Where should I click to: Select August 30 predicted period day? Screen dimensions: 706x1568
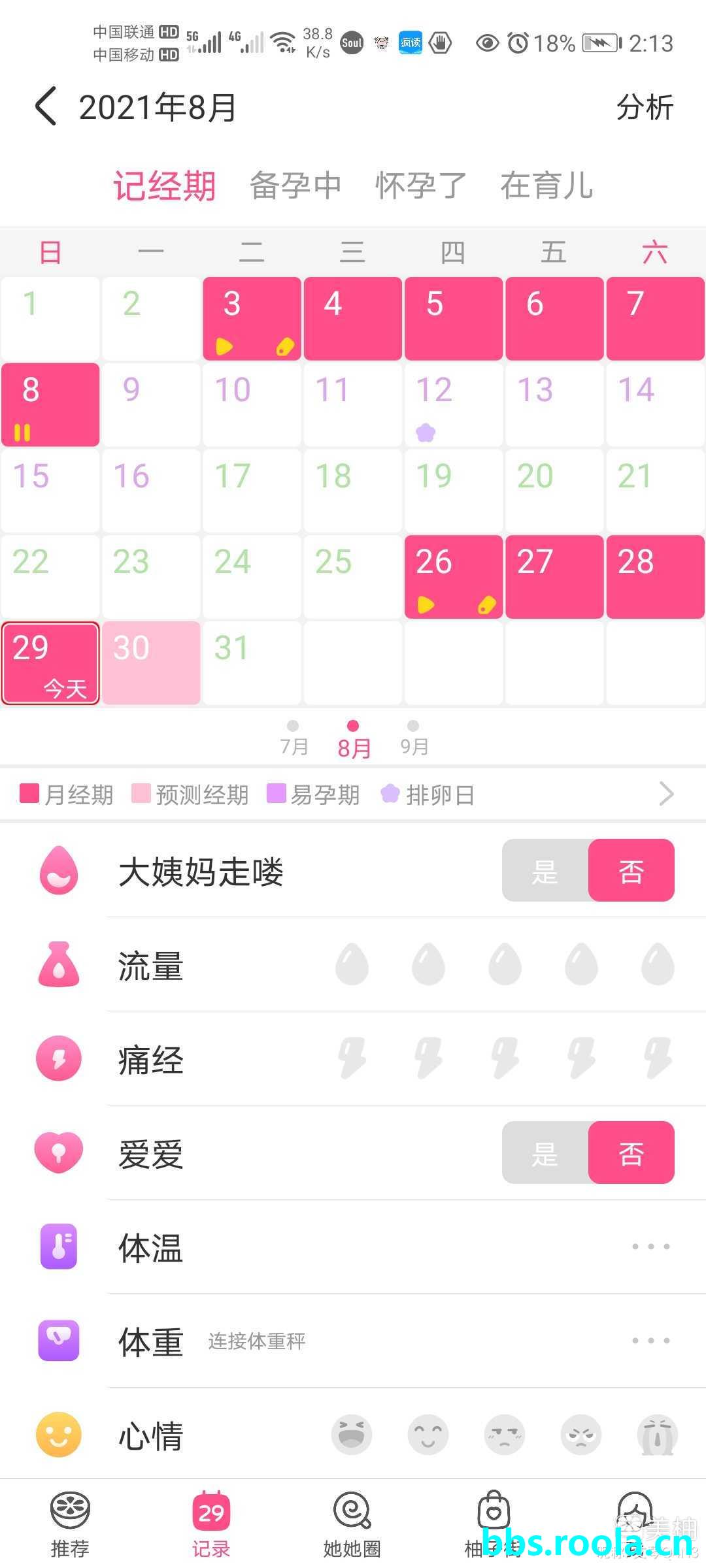point(151,662)
